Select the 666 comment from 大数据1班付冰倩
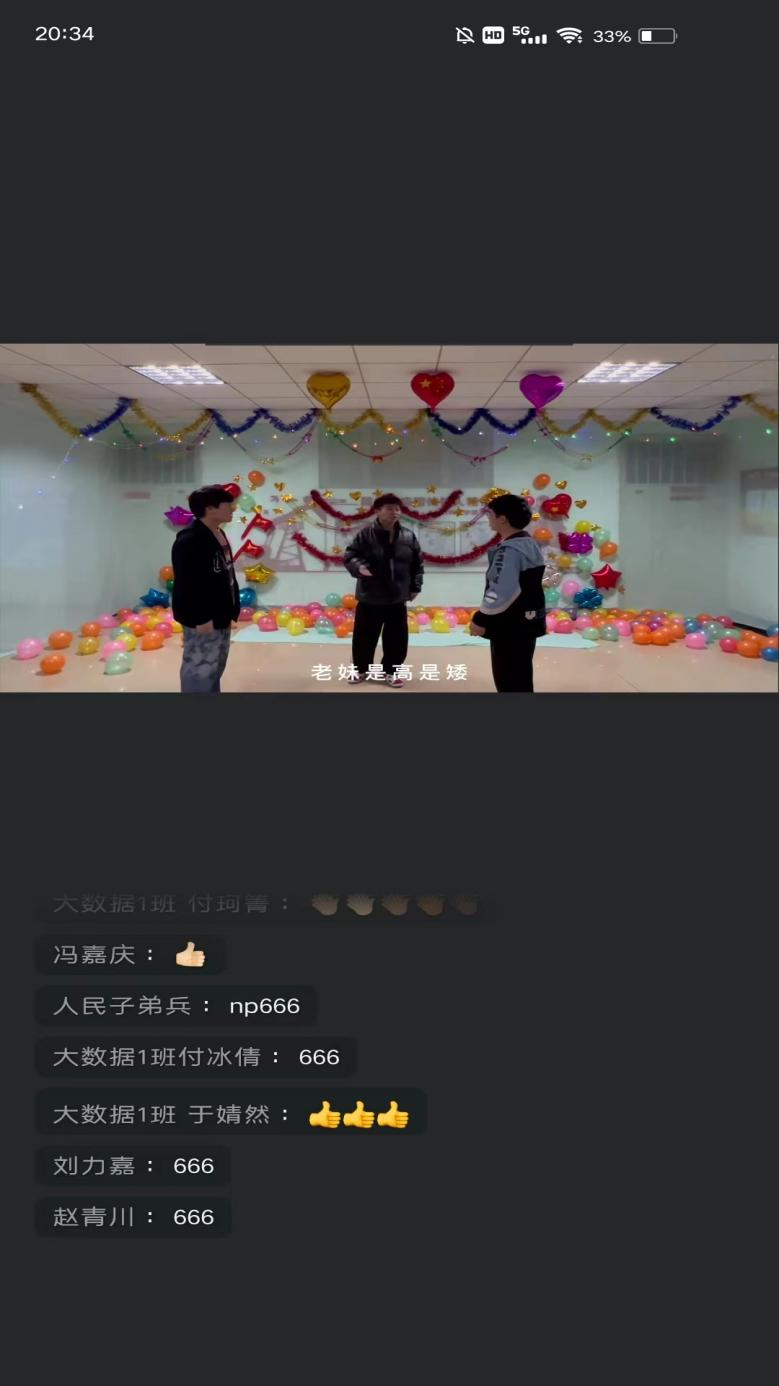 click(196, 1057)
